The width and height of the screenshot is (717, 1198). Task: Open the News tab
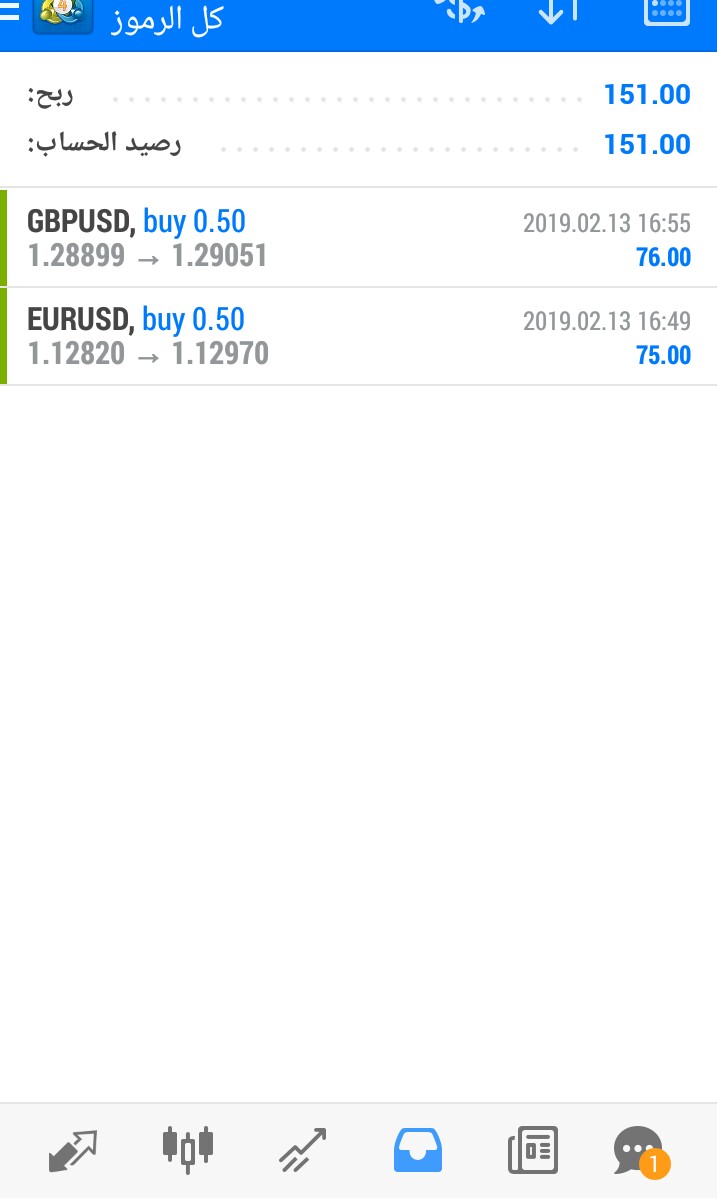pos(533,1150)
